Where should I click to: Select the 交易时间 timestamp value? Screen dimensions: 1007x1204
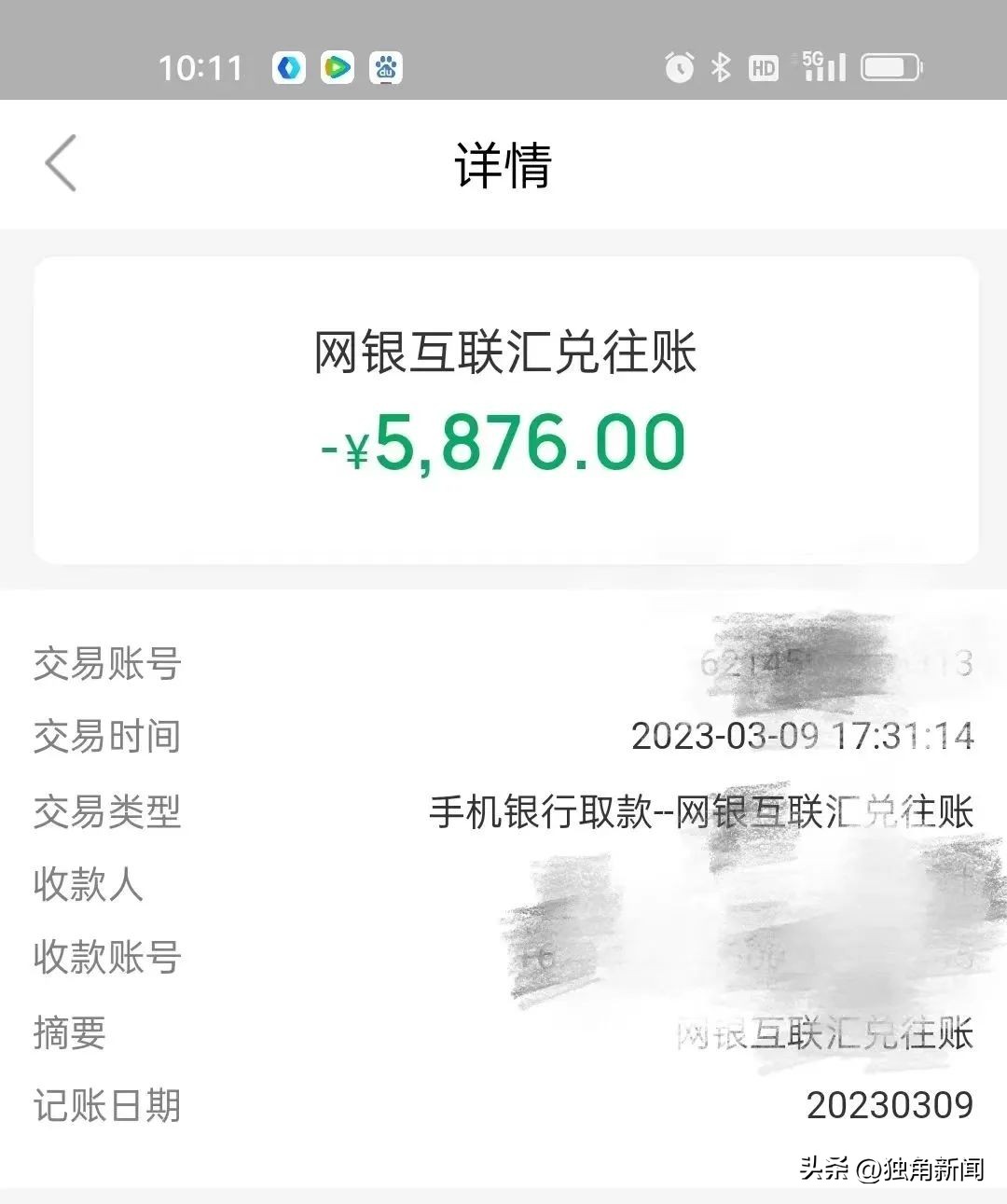[802, 737]
